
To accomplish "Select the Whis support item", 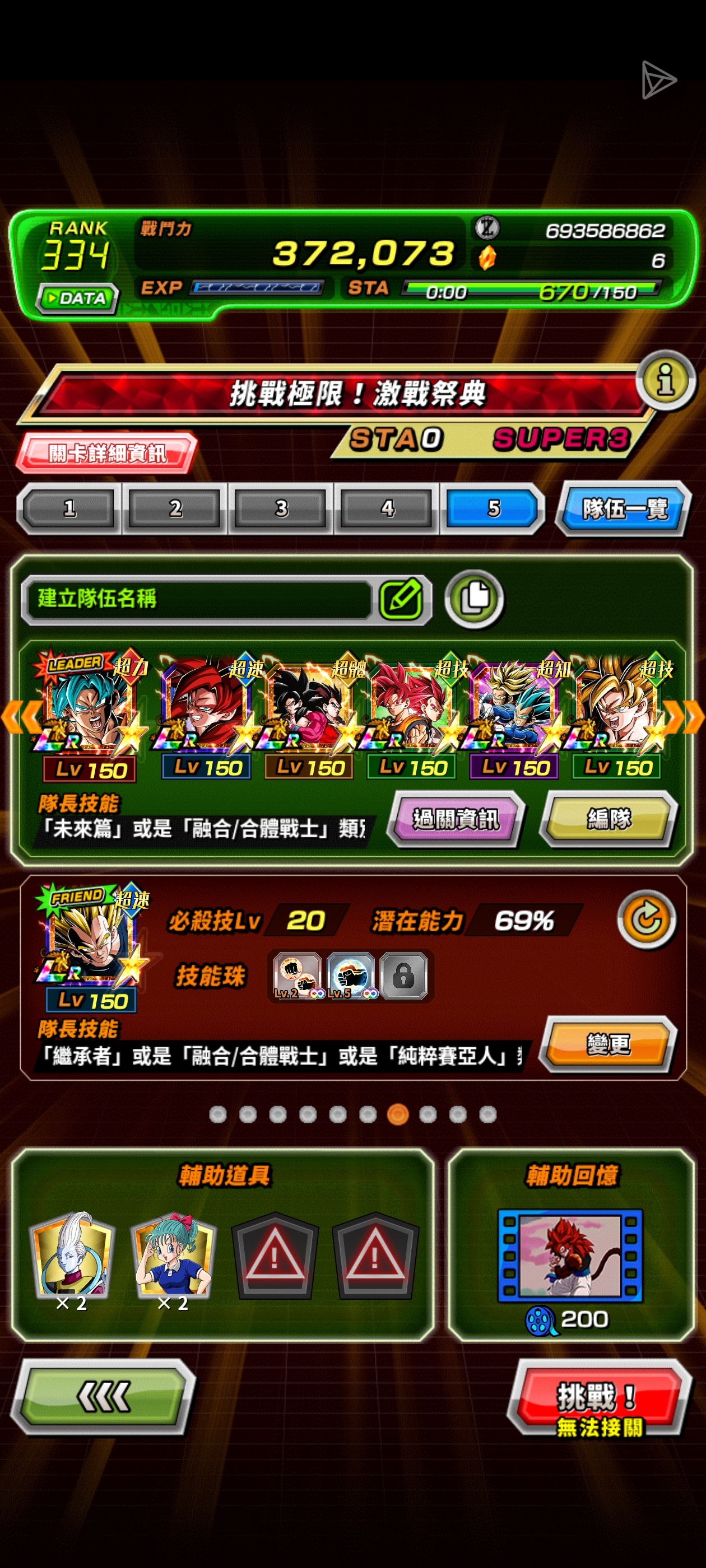I will [x=72, y=1255].
